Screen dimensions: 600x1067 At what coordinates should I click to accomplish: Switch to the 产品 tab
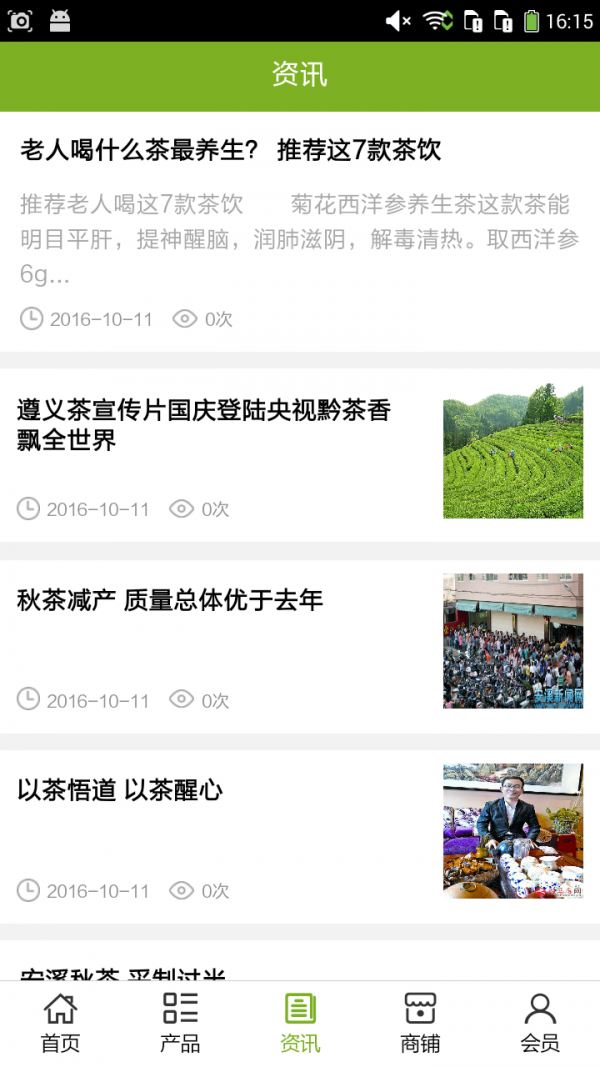pyautogui.click(x=180, y=1023)
